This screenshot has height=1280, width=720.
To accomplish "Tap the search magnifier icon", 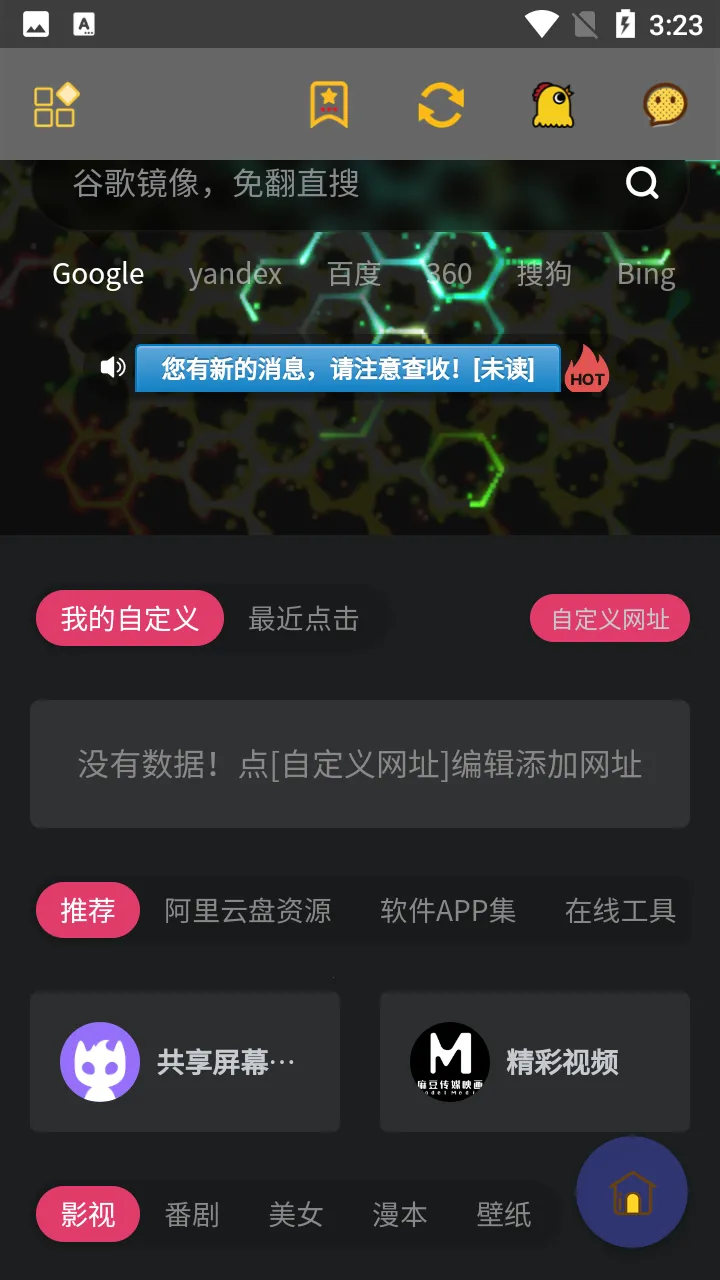I will click(x=642, y=183).
